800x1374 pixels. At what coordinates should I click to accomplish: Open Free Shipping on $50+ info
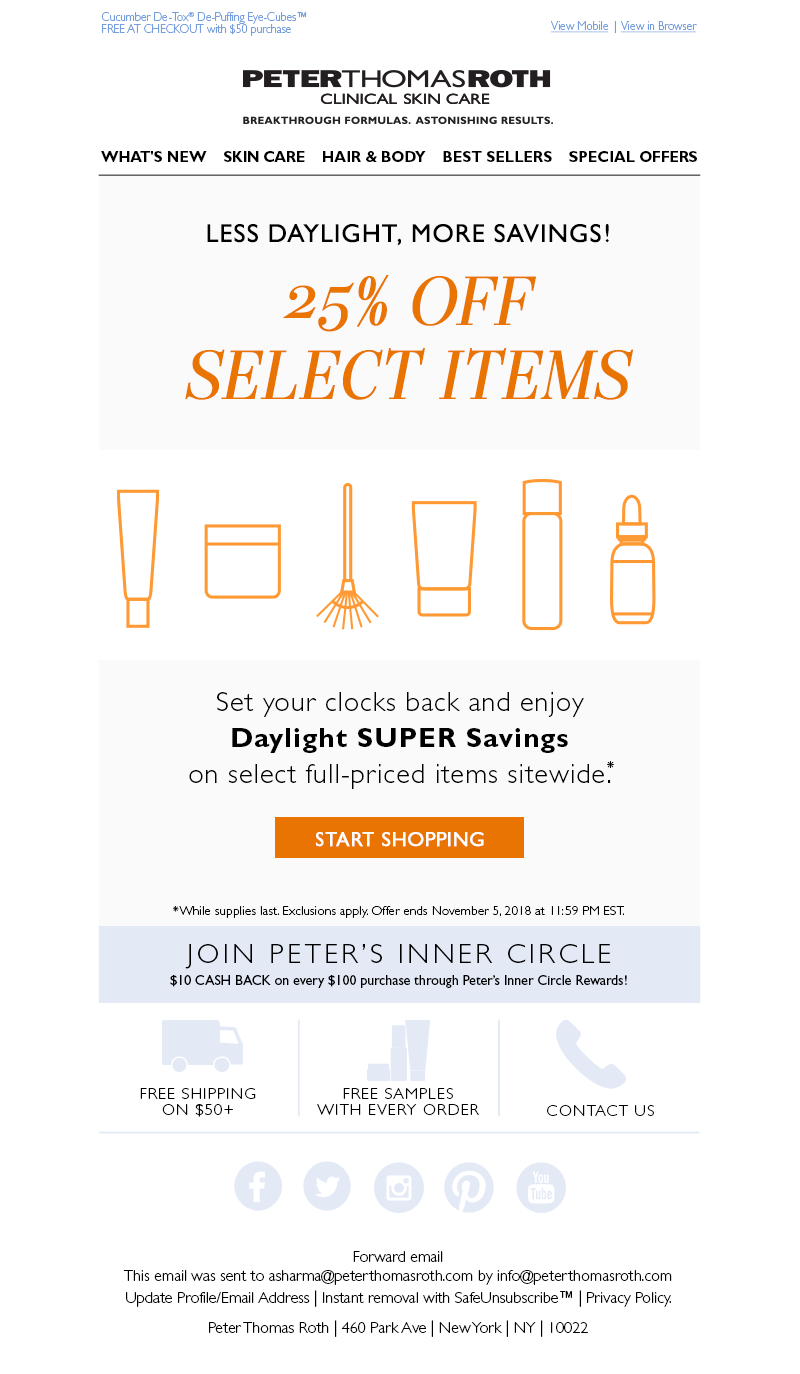pos(198,1068)
